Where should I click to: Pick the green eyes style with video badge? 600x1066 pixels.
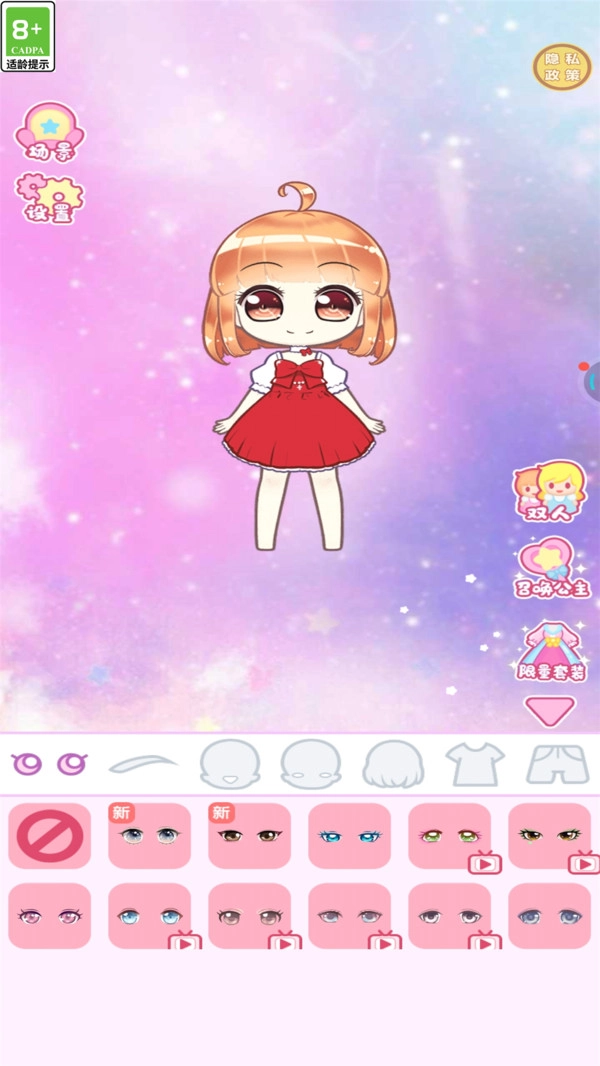coord(449,836)
